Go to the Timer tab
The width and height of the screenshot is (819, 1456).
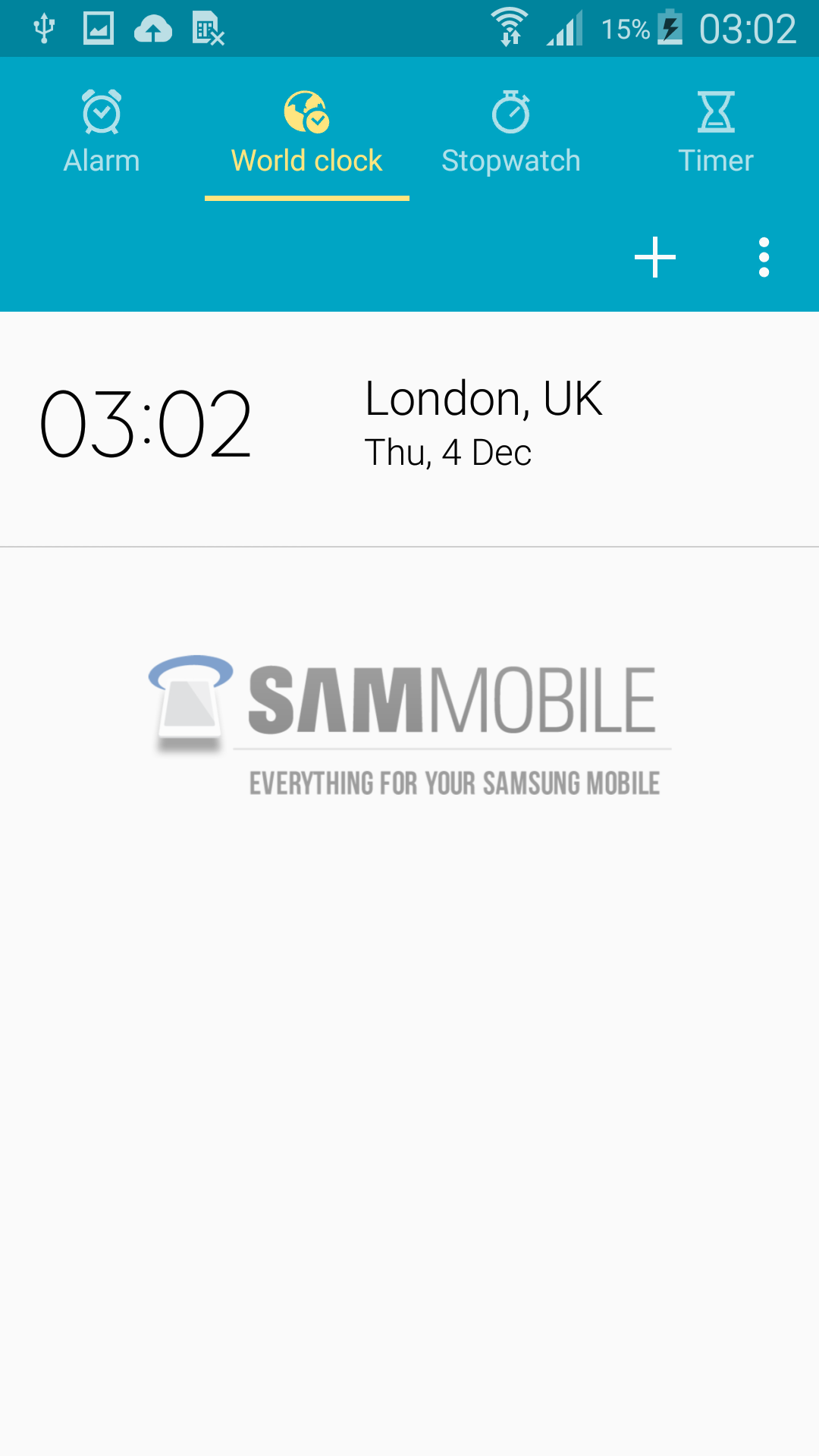716,133
